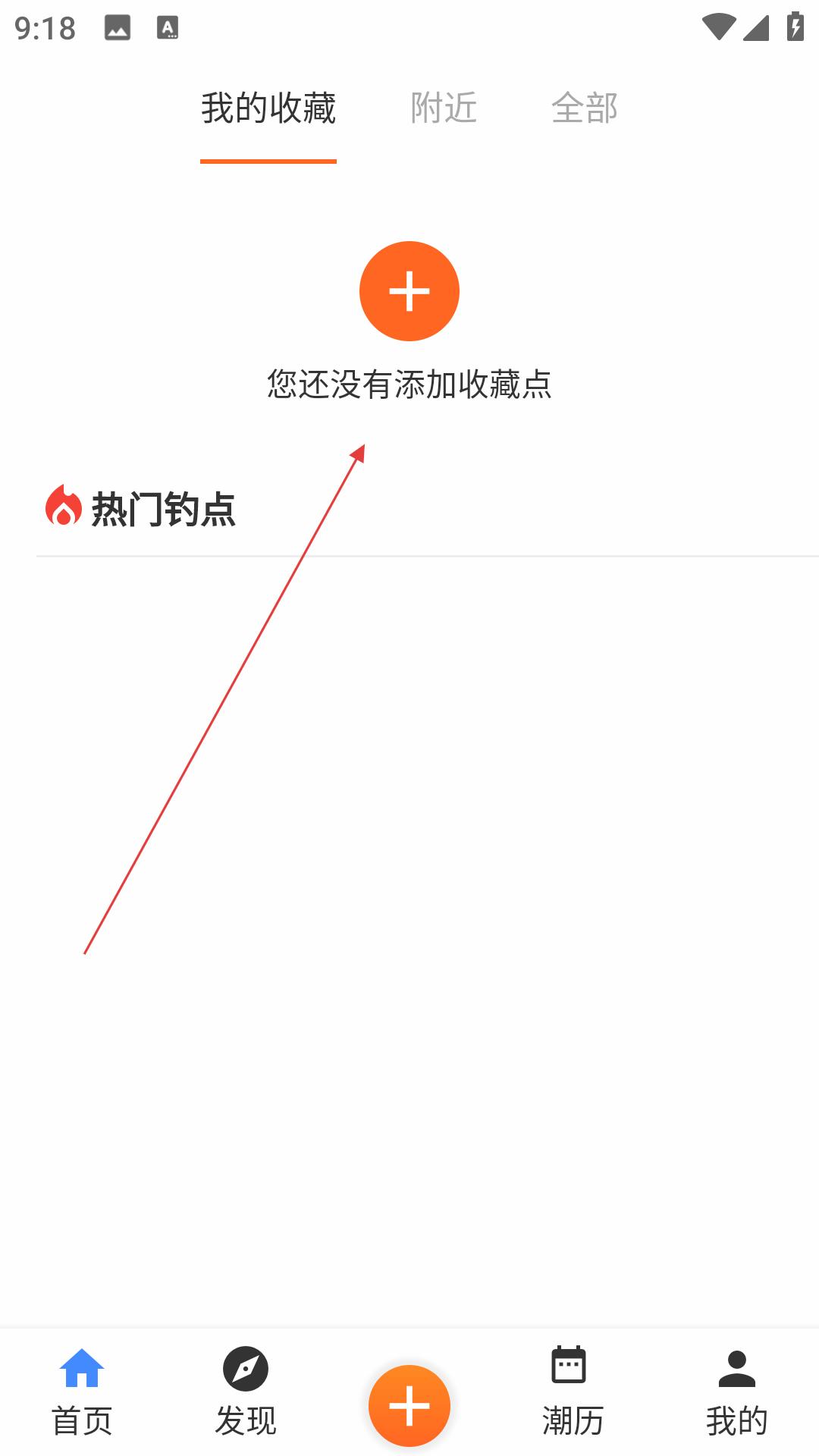819x1456 pixels.
Task: Switch to the 全部 tab
Action: pyautogui.click(x=585, y=108)
